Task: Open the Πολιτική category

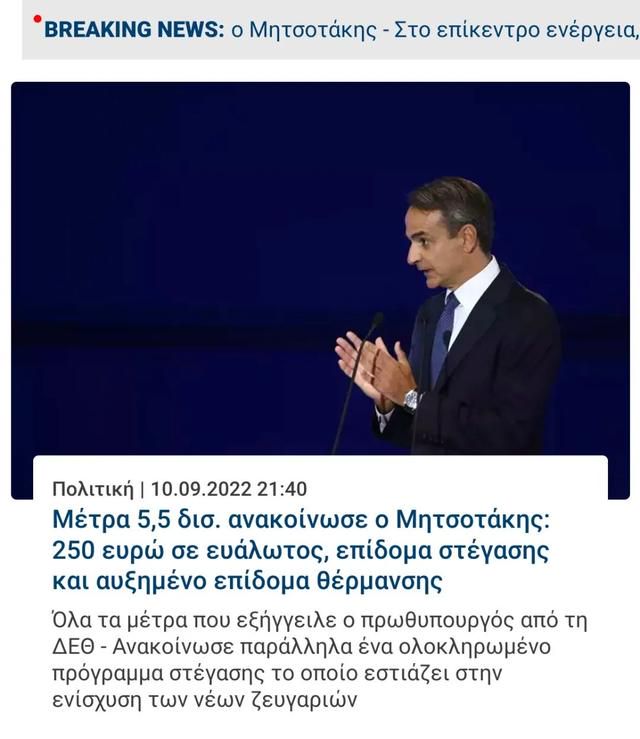Action: (92, 489)
